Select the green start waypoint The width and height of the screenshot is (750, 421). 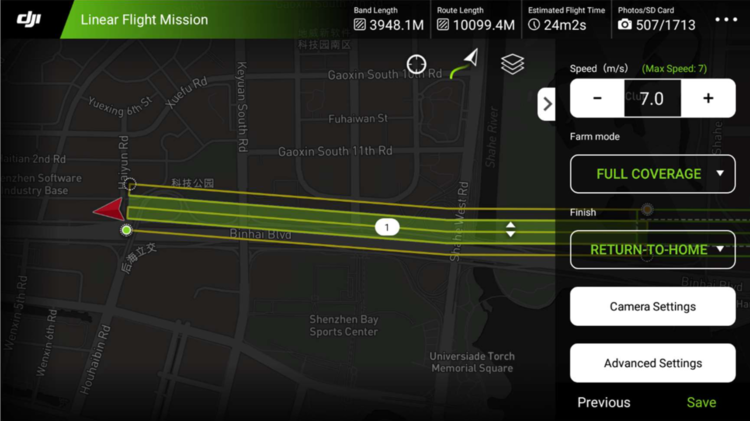[126, 231]
